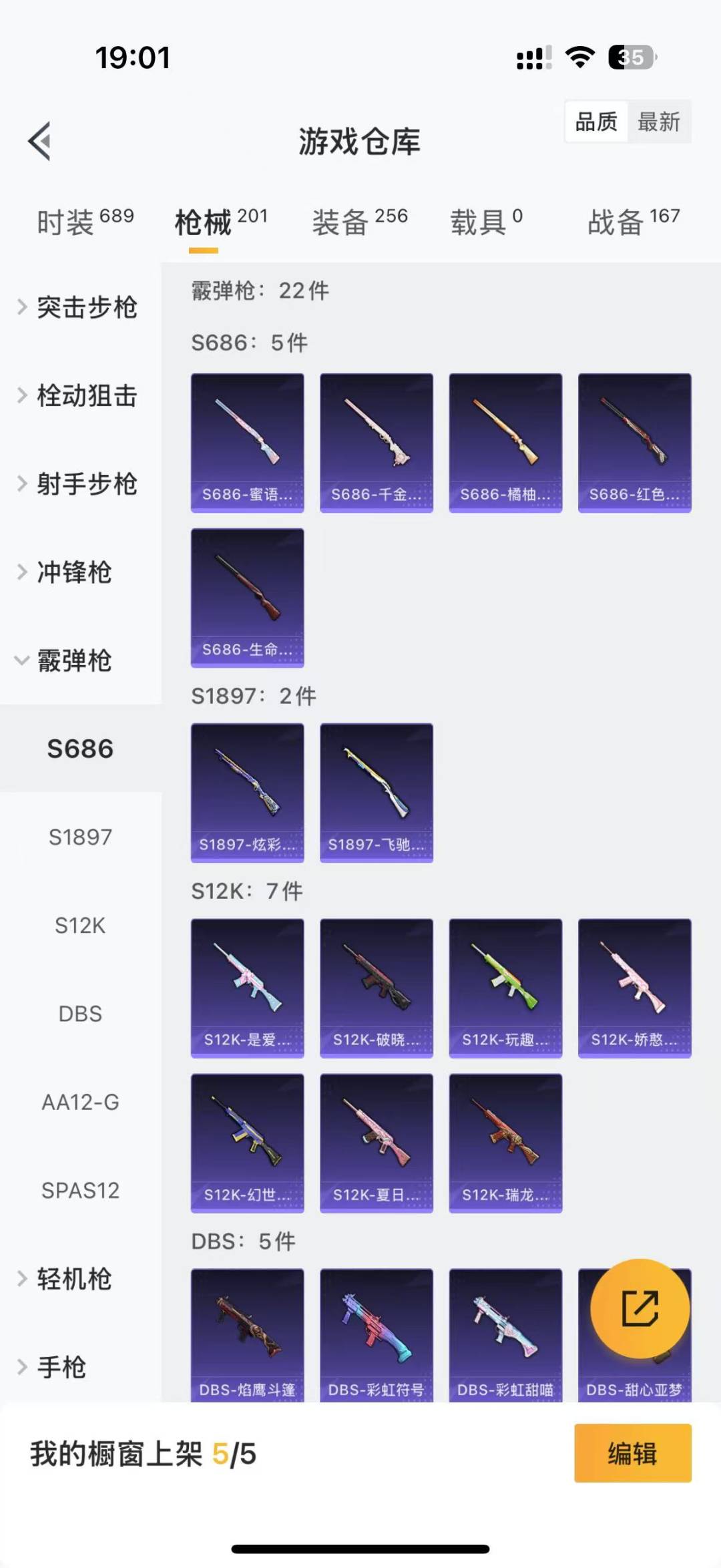
Task: Tap the orange share floating button
Action: click(640, 1309)
